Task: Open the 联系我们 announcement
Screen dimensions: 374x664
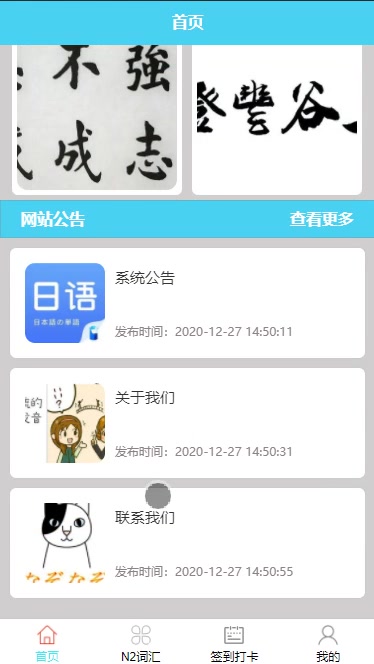Action: pos(187,543)
